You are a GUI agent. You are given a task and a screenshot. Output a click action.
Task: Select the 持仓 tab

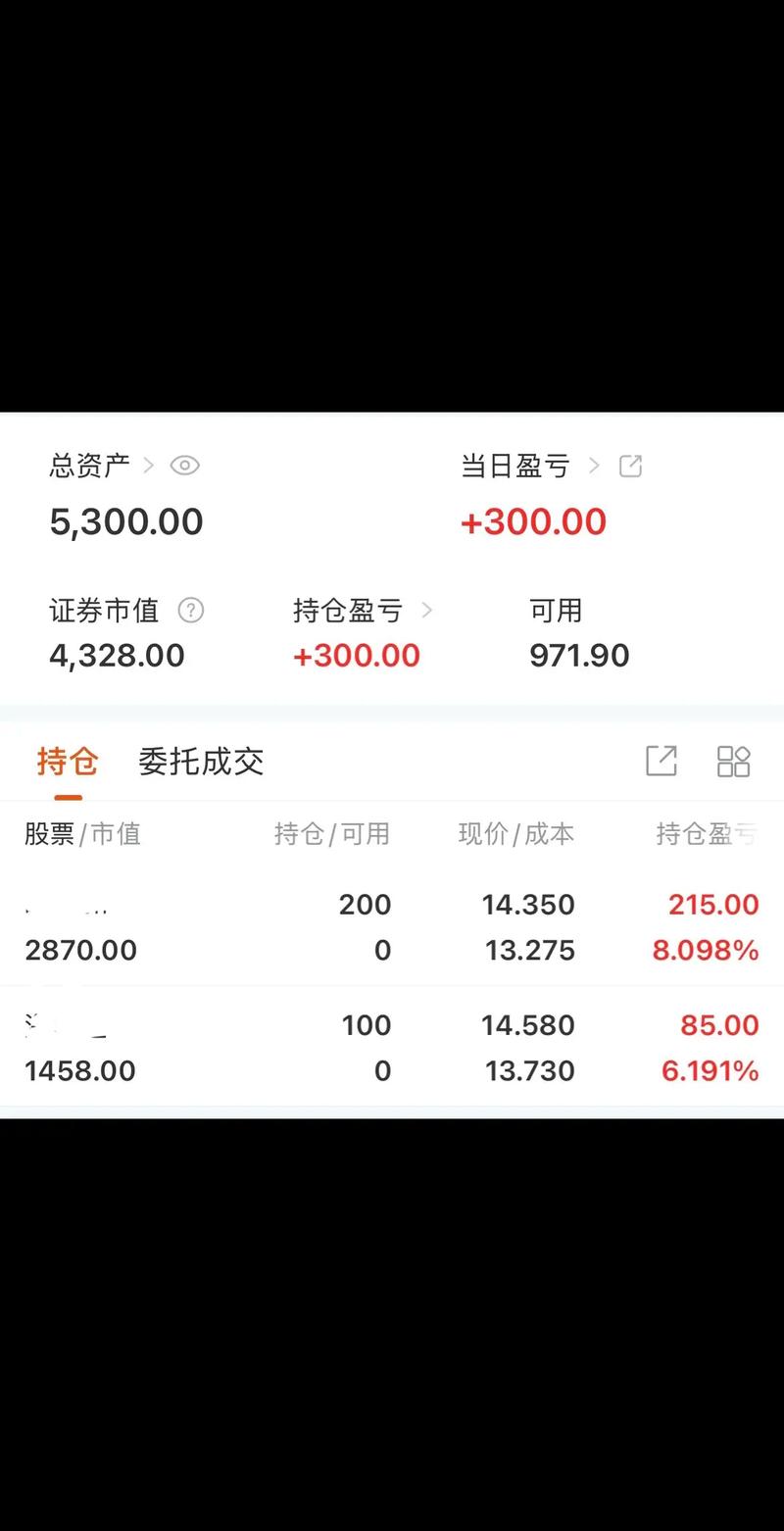tap(68, 762)
